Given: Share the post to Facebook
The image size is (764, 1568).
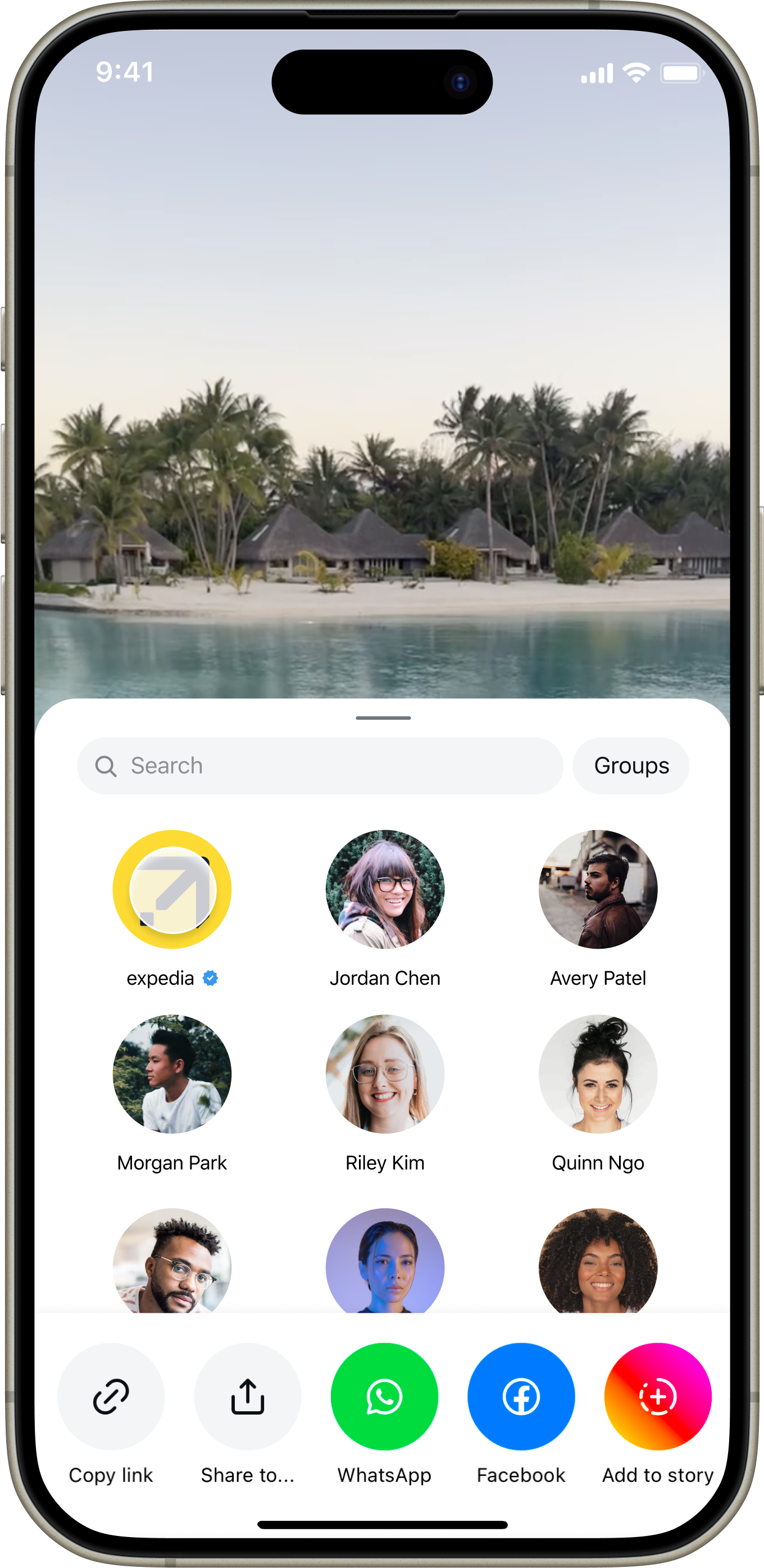Looking at the screenshot, I should pyautogui.click(x=521, y=1397).
